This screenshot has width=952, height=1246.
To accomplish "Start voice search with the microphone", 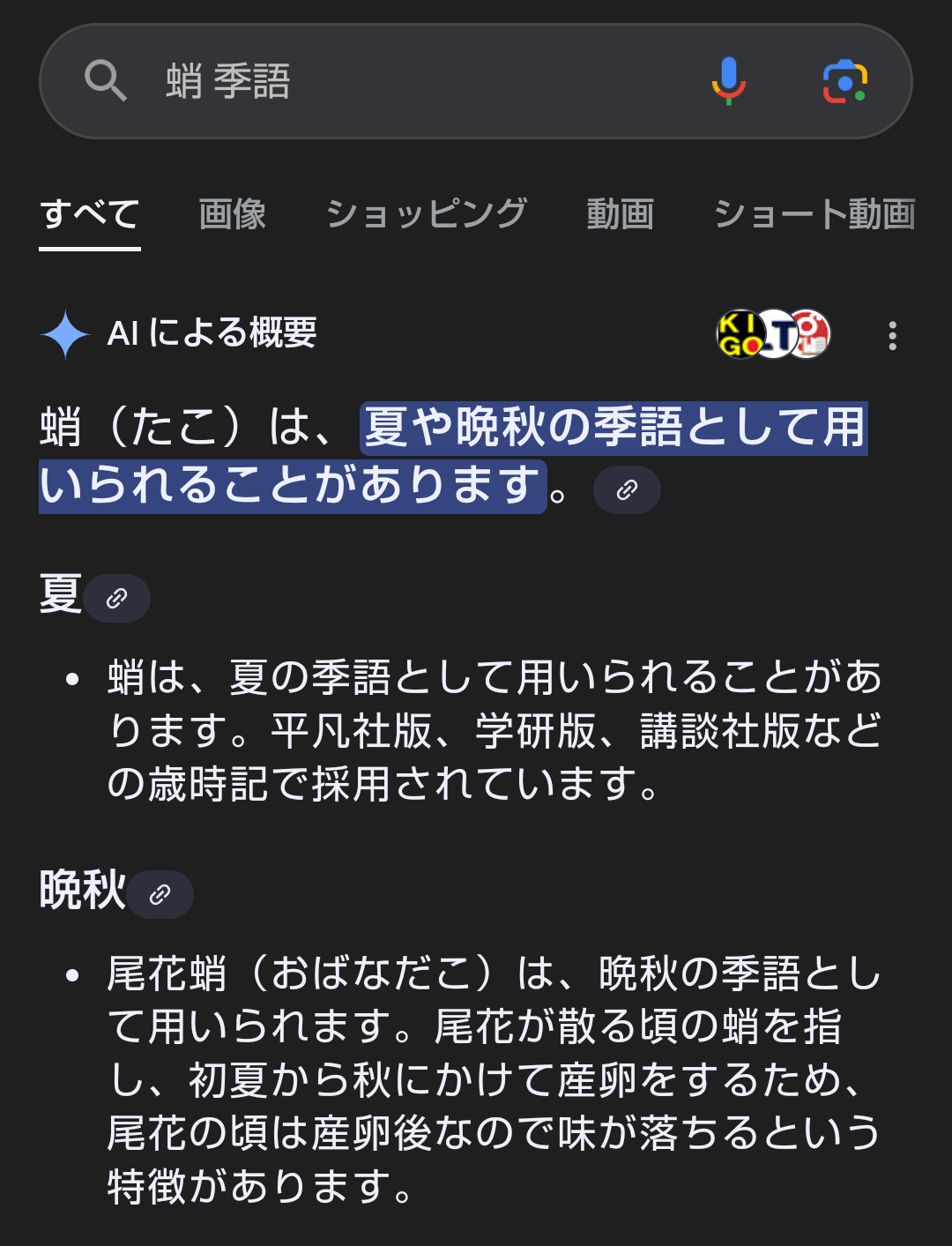I will (x=729, y=81).
